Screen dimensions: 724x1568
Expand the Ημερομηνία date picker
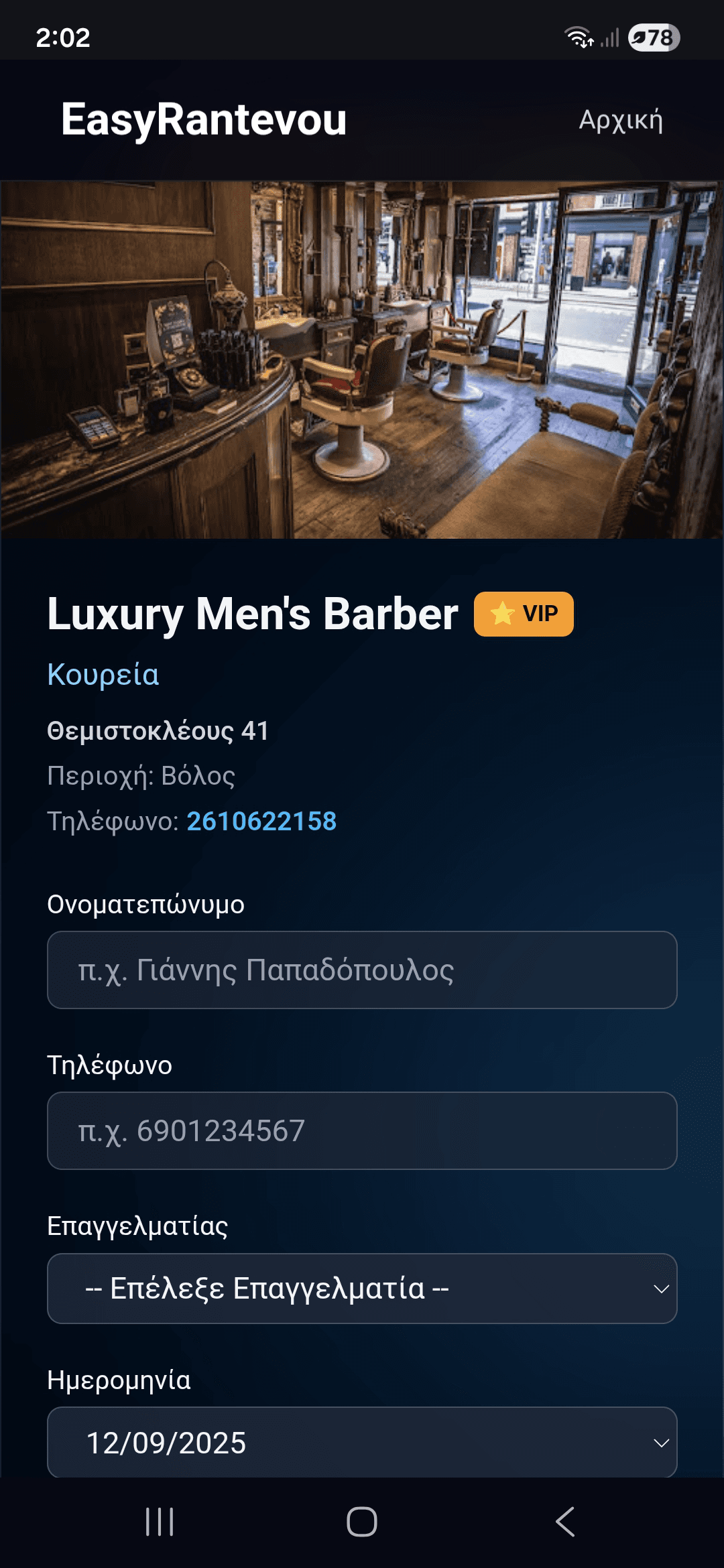(x=362, y=1443)
